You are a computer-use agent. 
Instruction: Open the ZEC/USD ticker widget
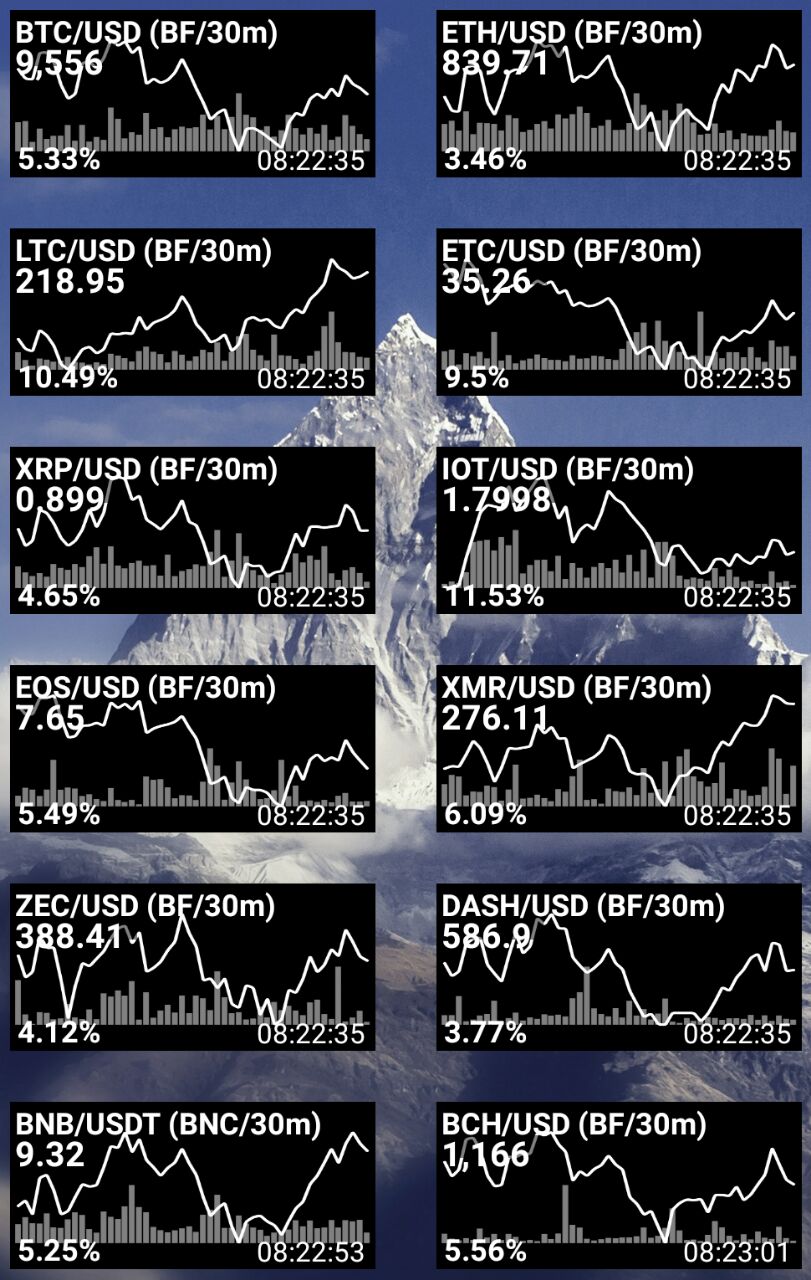(x=192, y=966)
